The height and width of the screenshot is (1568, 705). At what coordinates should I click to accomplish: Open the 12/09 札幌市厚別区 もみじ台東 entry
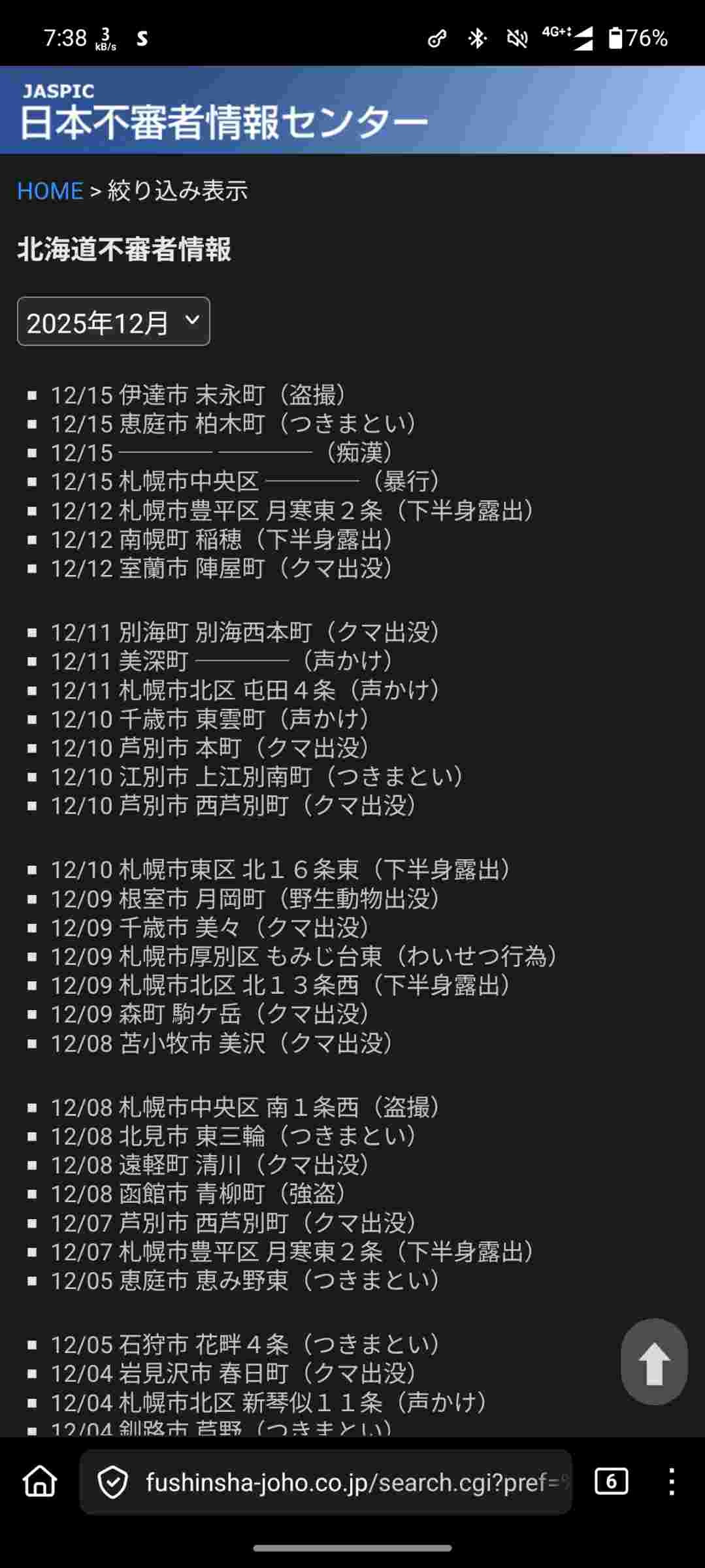[x=304, y=957]
